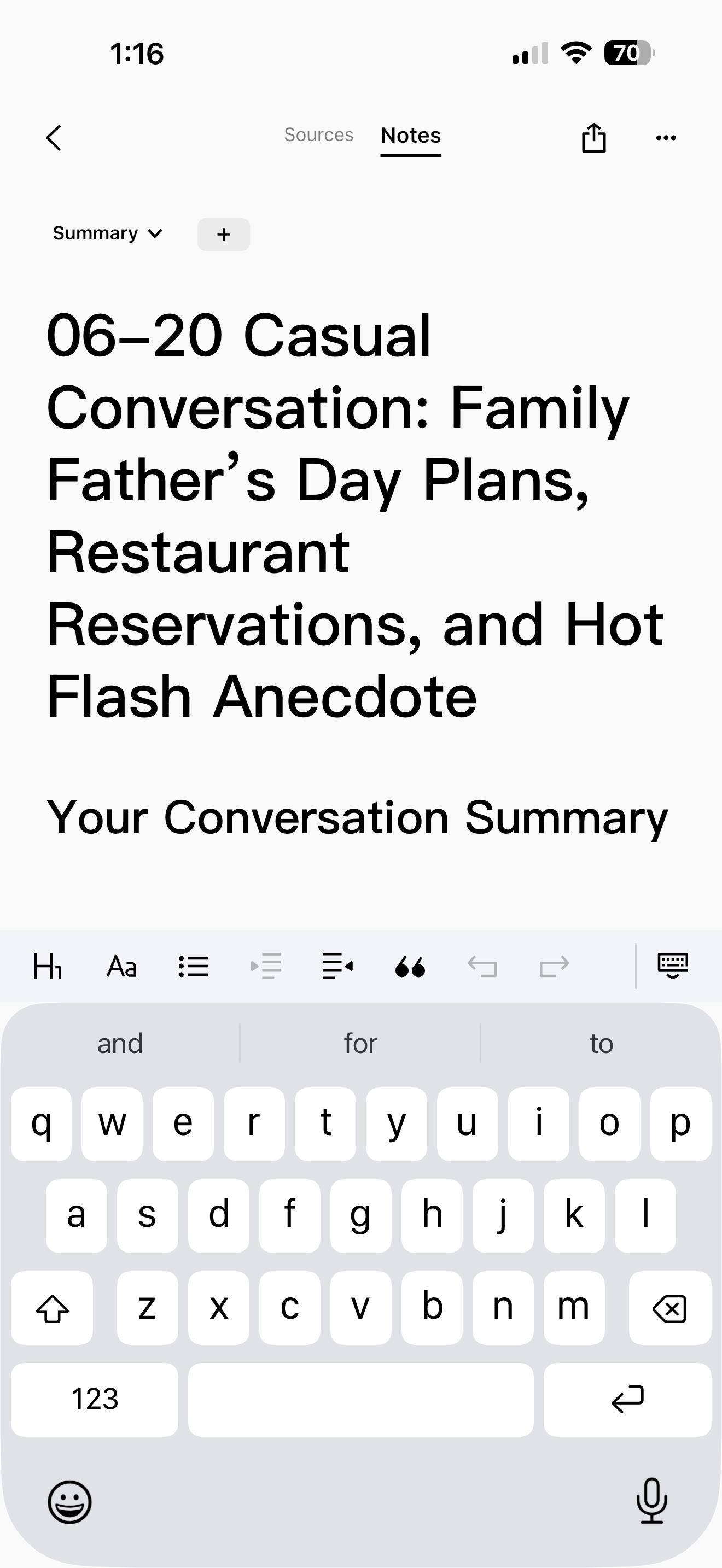Hide the keyboard using the toolbar icon
The height and width of the screenshot is (1568, 722).
673,966
